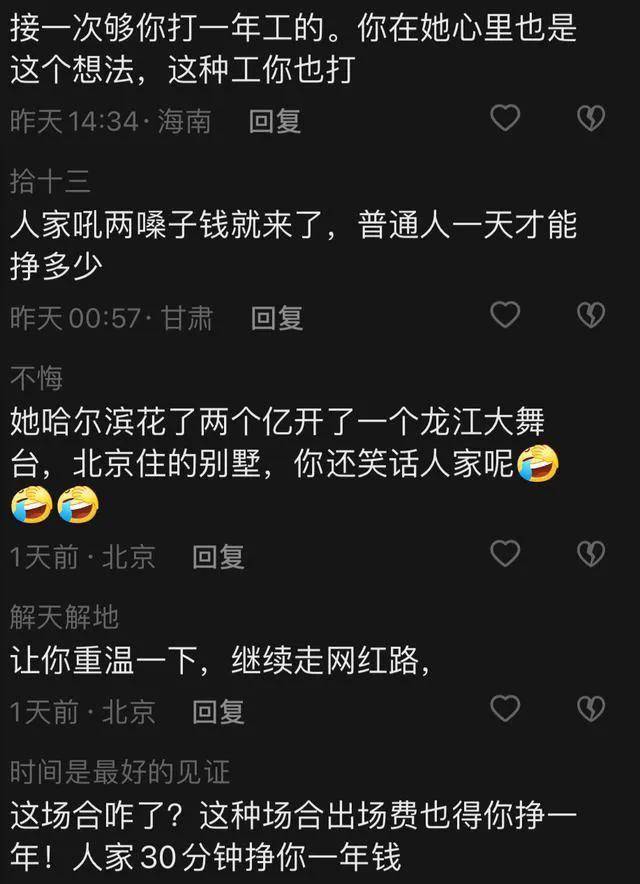Image resolution: width=640 pixels, height=884 pixels.
Task: Dislike the comment posted from Hainan
Action: [x=592, y=119]
